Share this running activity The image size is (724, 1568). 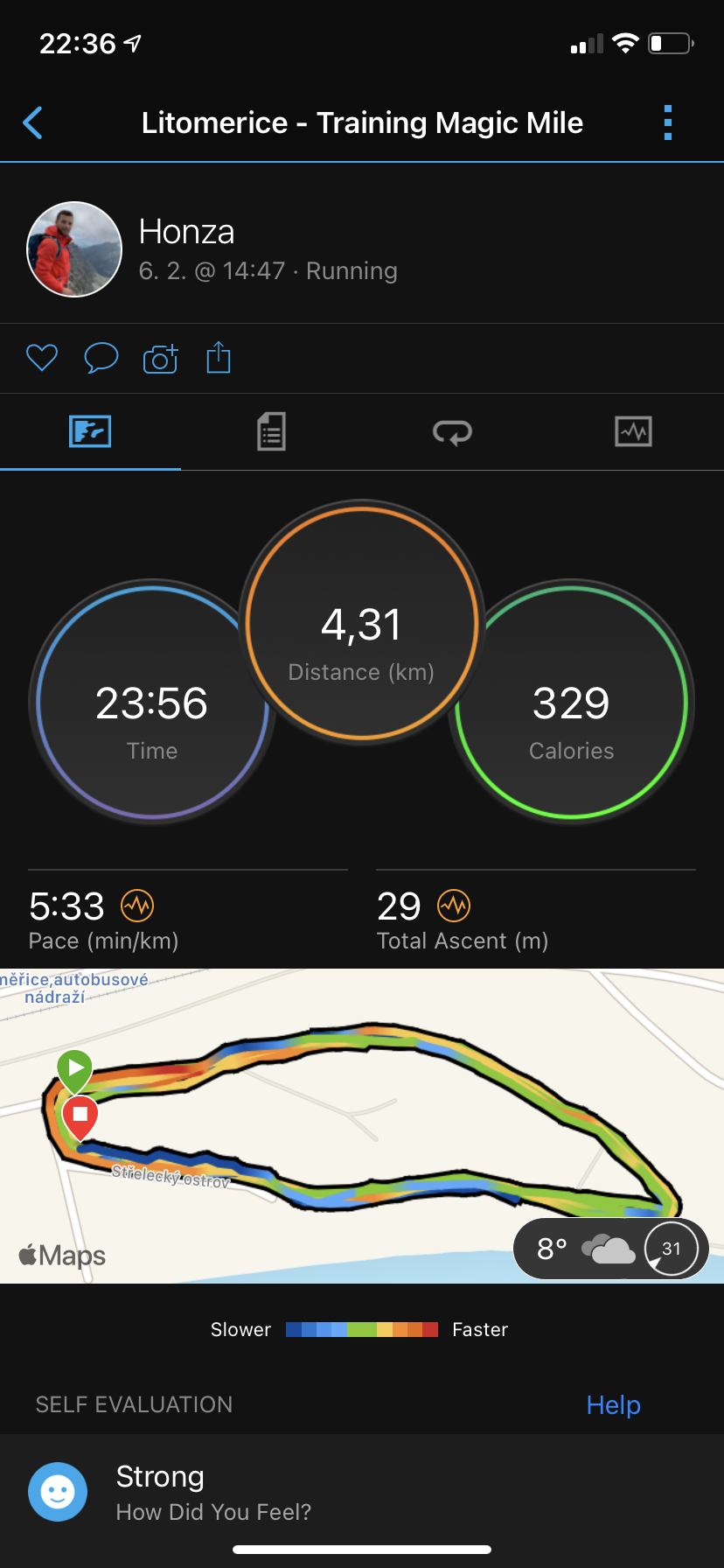coord(219,357)
